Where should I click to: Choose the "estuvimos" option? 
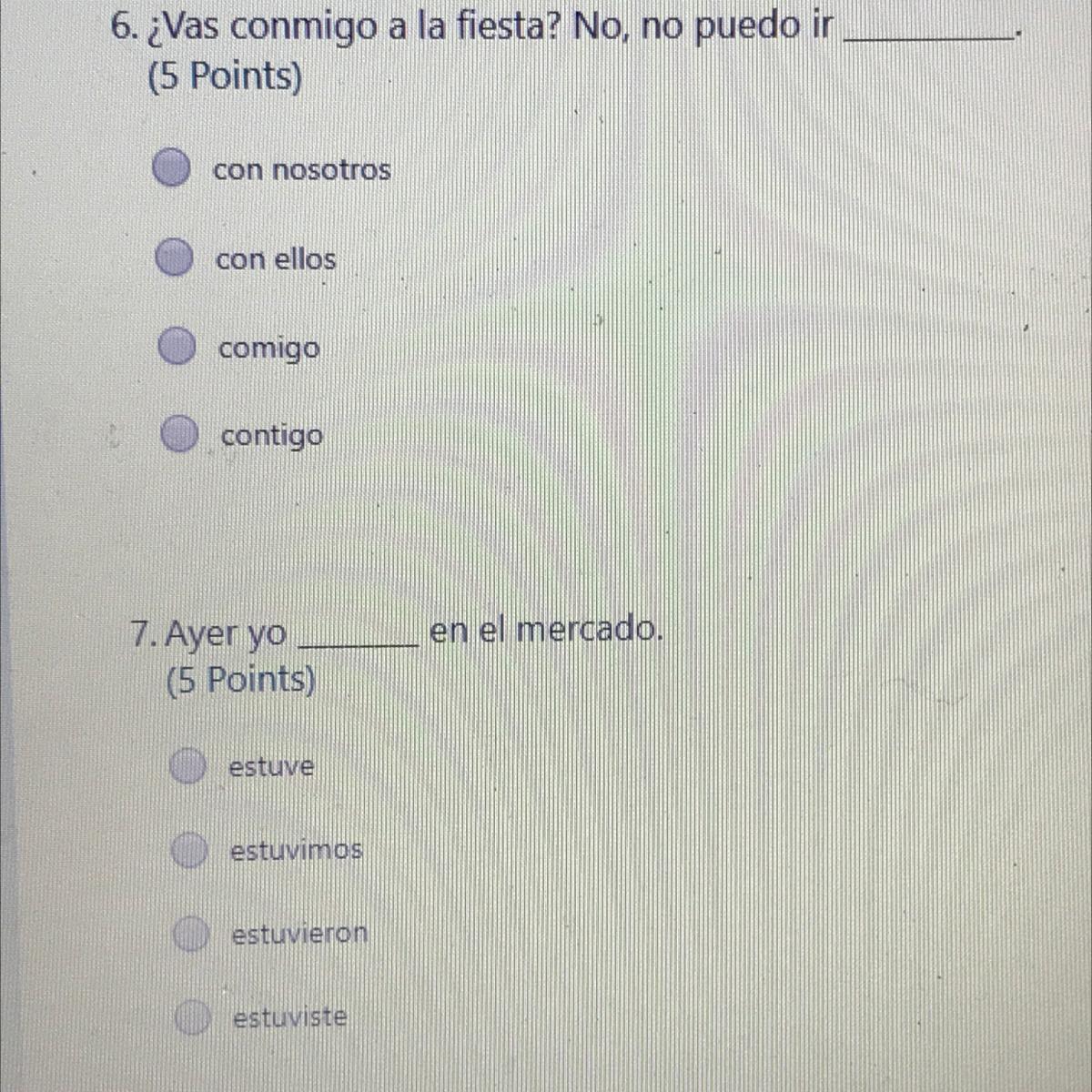coord(189,850)
